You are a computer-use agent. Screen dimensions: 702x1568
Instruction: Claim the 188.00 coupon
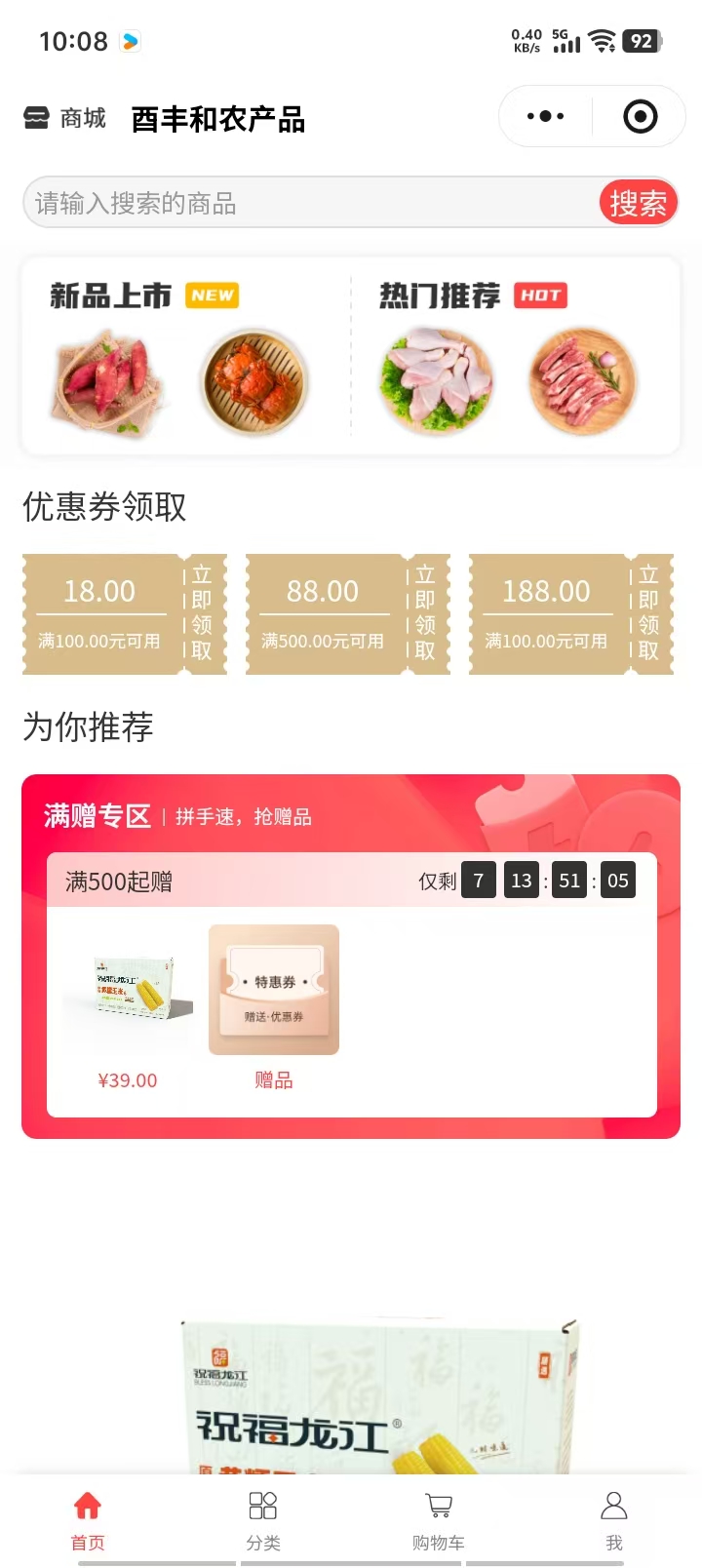pos(647,613)
